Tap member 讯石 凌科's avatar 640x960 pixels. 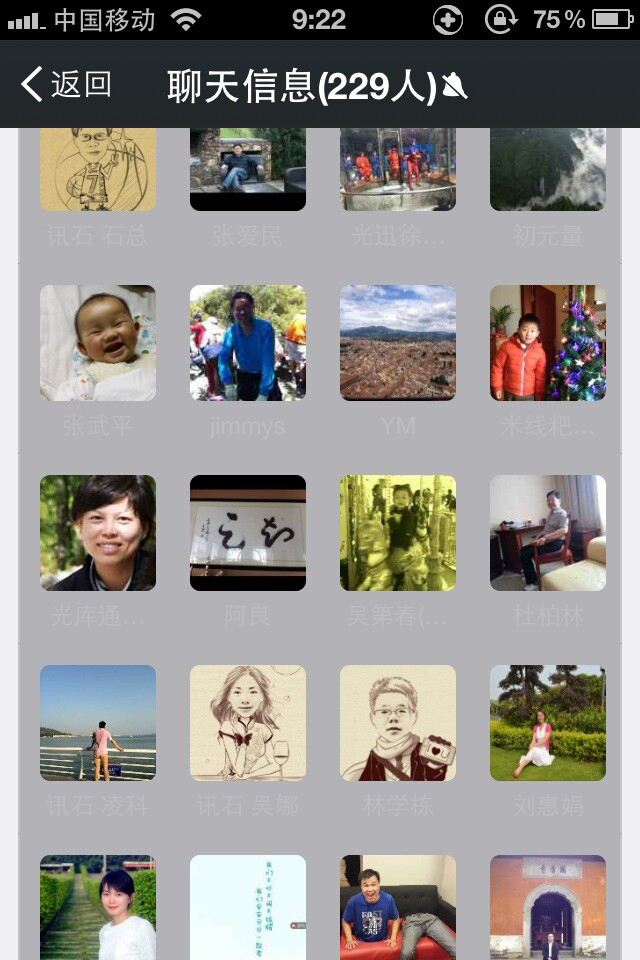pos(98,723)
